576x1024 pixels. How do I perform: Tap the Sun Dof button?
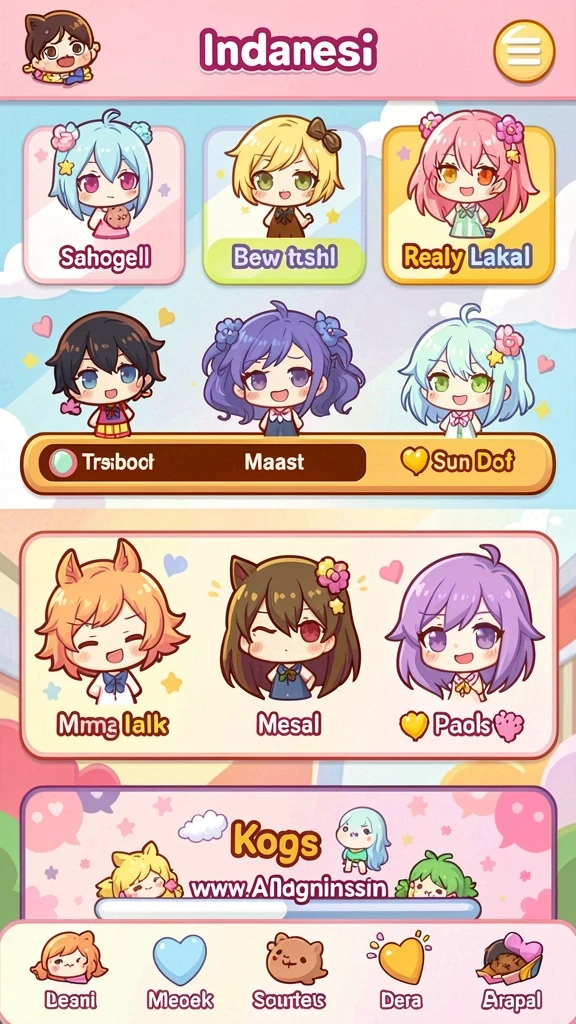(457, 462)
